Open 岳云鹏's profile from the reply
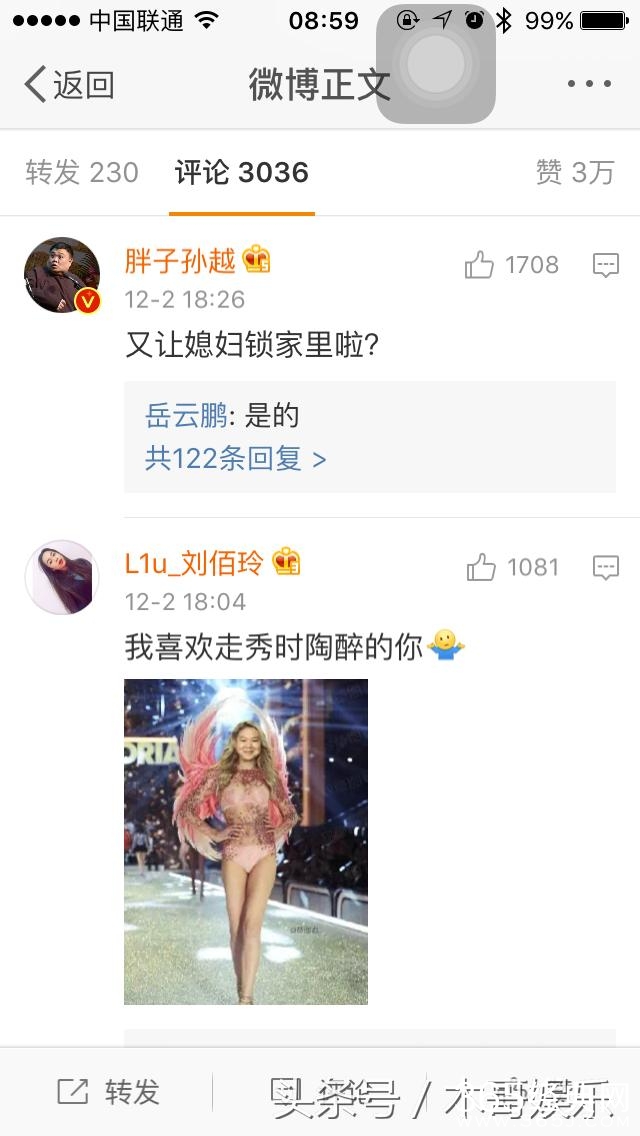 pyautogui.click(x=186, y=416)
